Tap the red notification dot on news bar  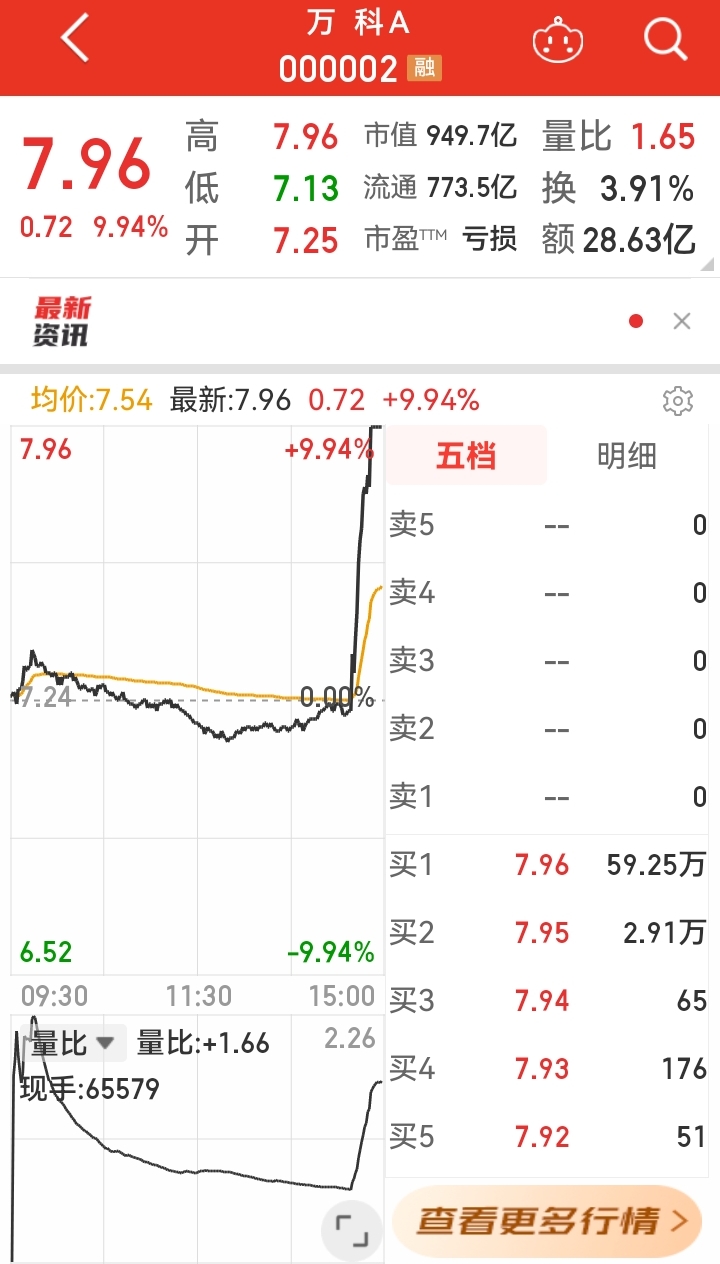[x=636, y=321]
